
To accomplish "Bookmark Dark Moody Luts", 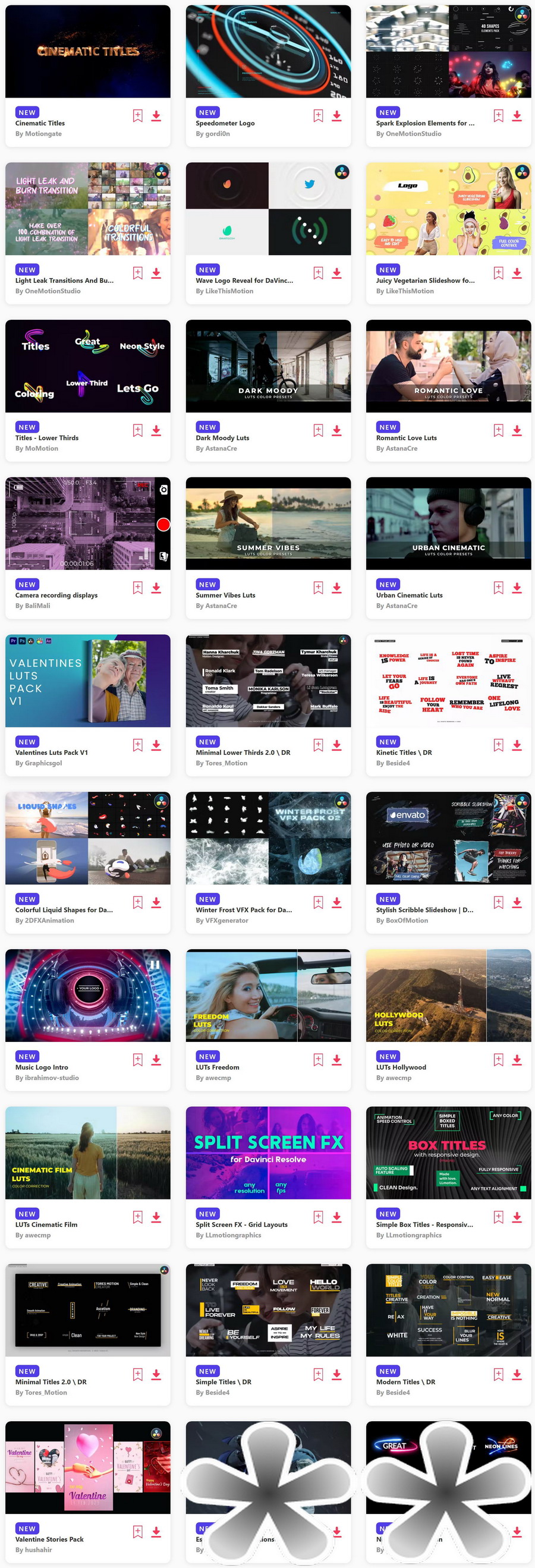I will tap(318, 430).
